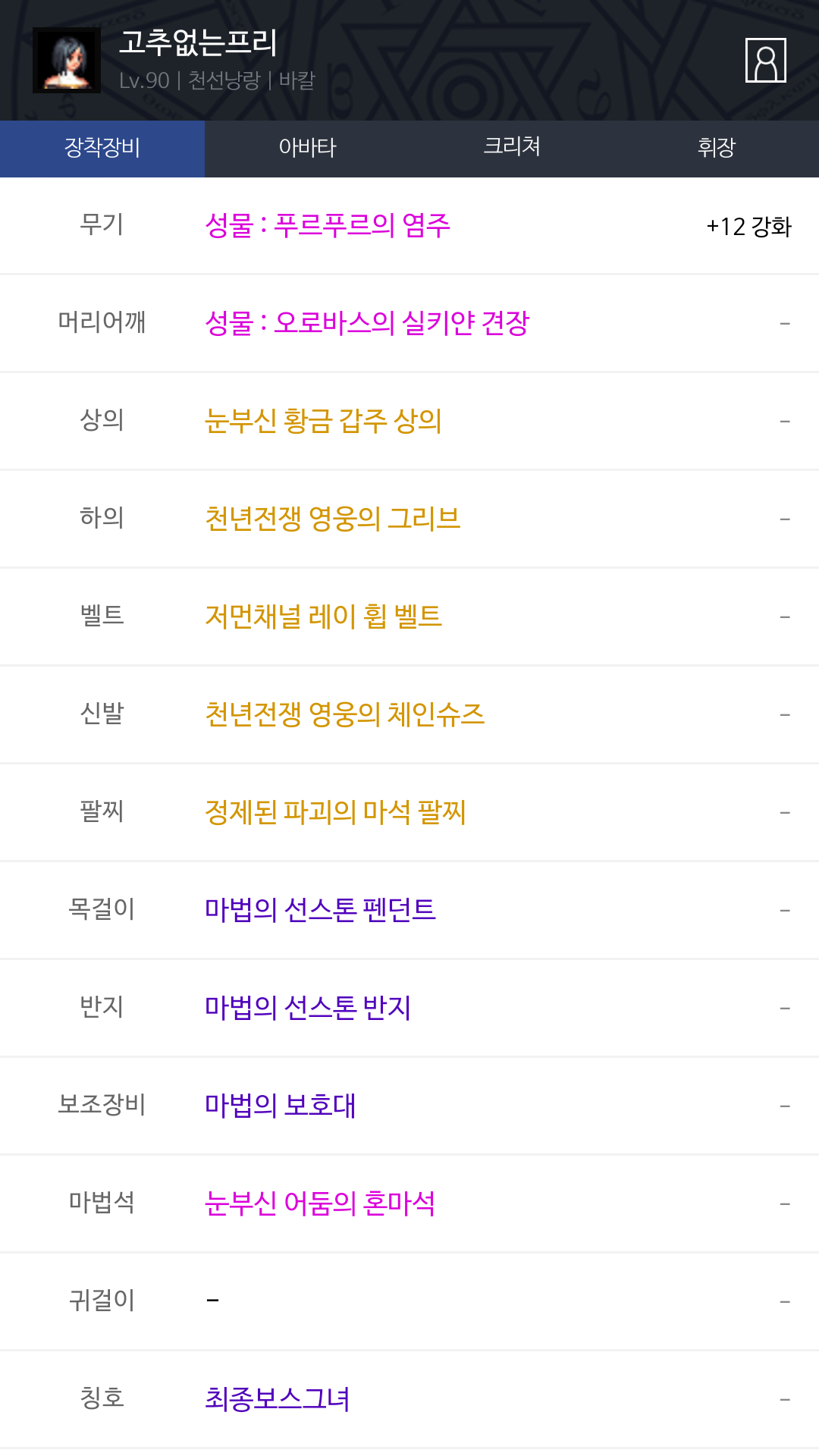Open 천년전쟁 영웅의 그리브 item
This screenshot has width=819, height=1456.
click(332, 519)
